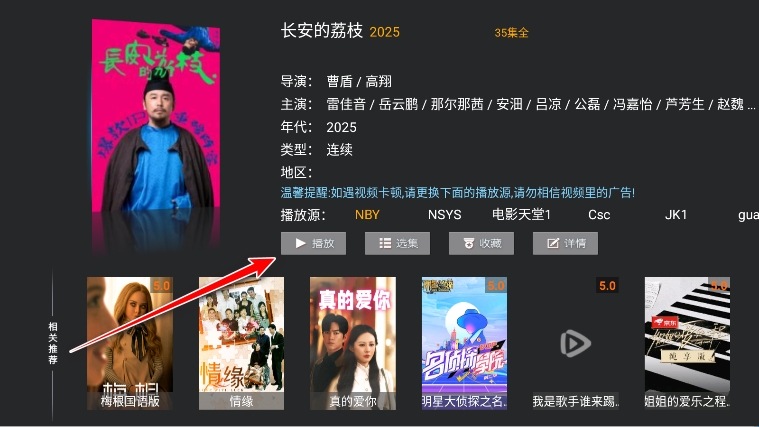Open 我是歌手谁来踢馆 recommendation card

(575, 343)
